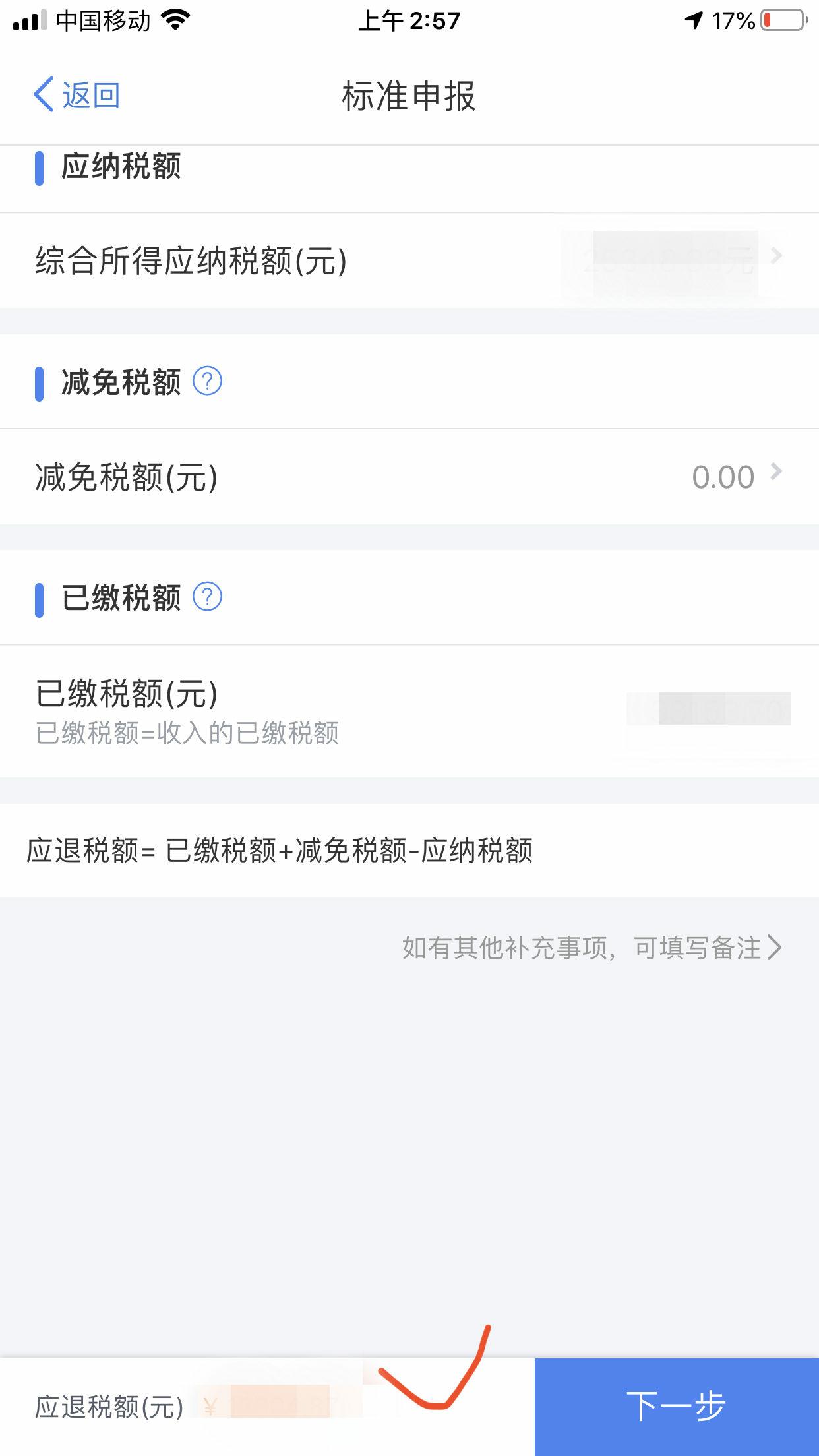The height and width of the screenshot is (1456, 819).
Task: Open the 综合所得应纳税额 detail row
Action: click(x=409, y=260)
